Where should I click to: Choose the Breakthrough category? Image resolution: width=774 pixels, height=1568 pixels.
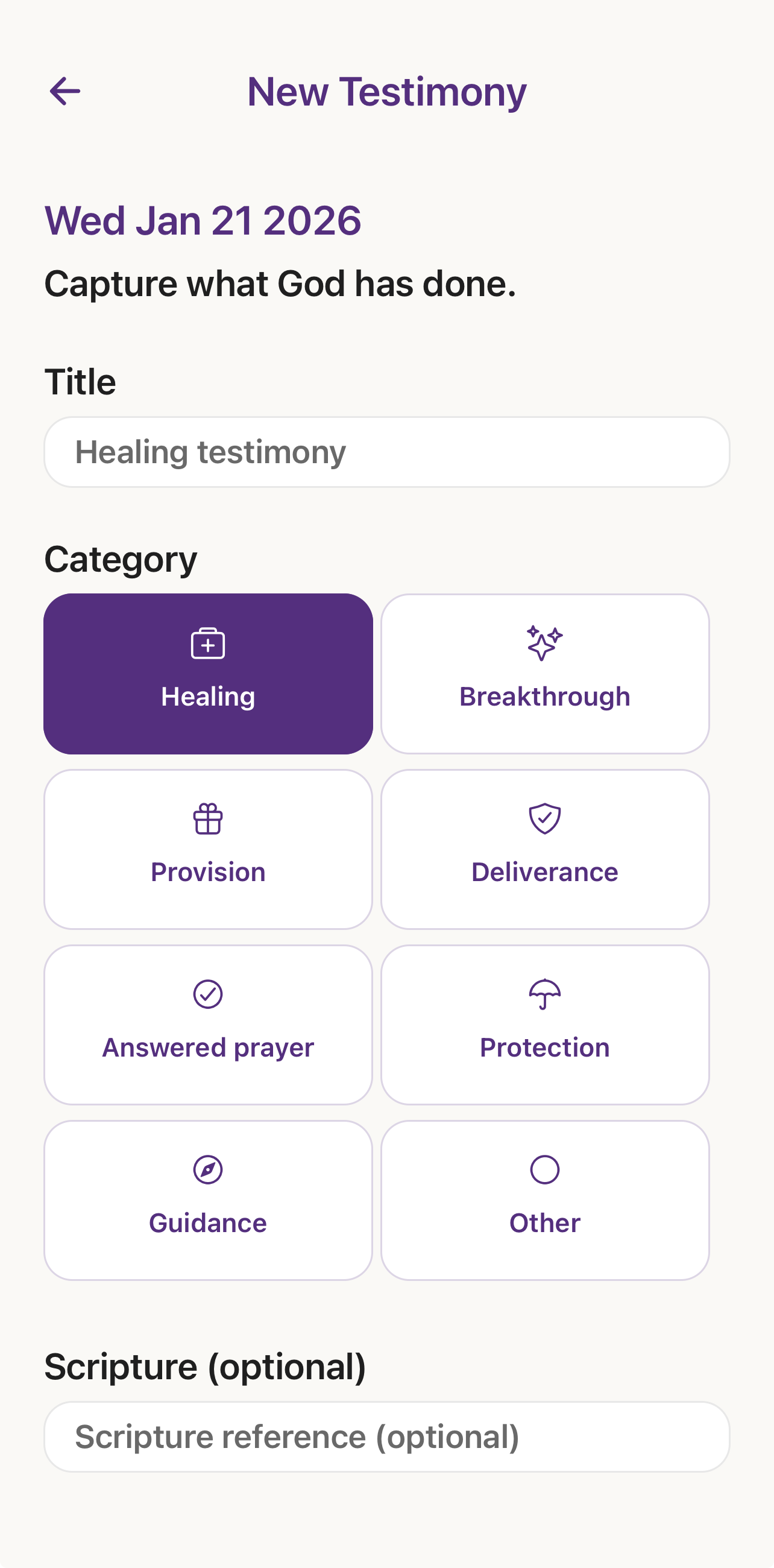[544, 674]
